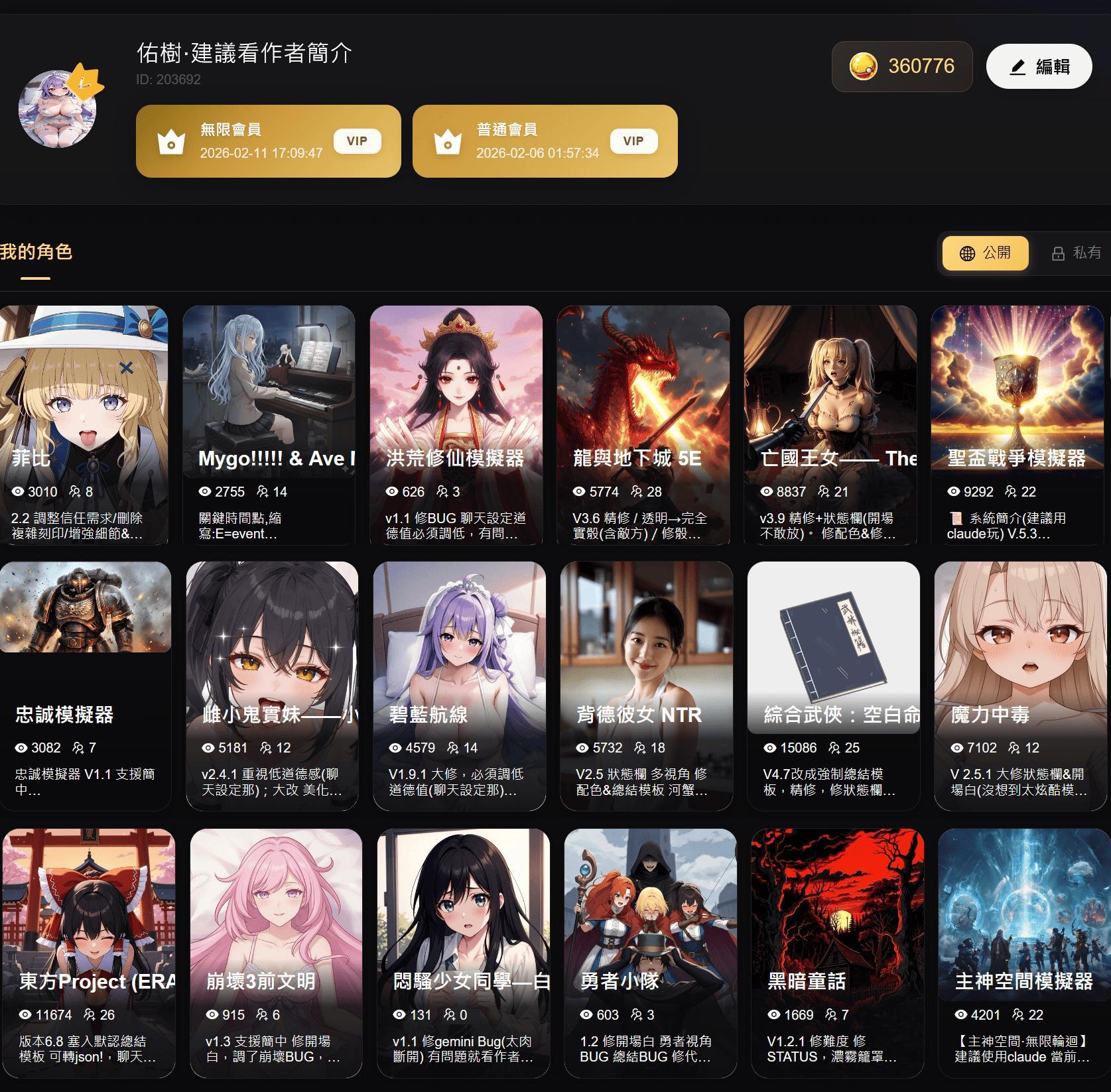
Task: Open the 無限會員 VIP card
Action: [x=268, y=141]
